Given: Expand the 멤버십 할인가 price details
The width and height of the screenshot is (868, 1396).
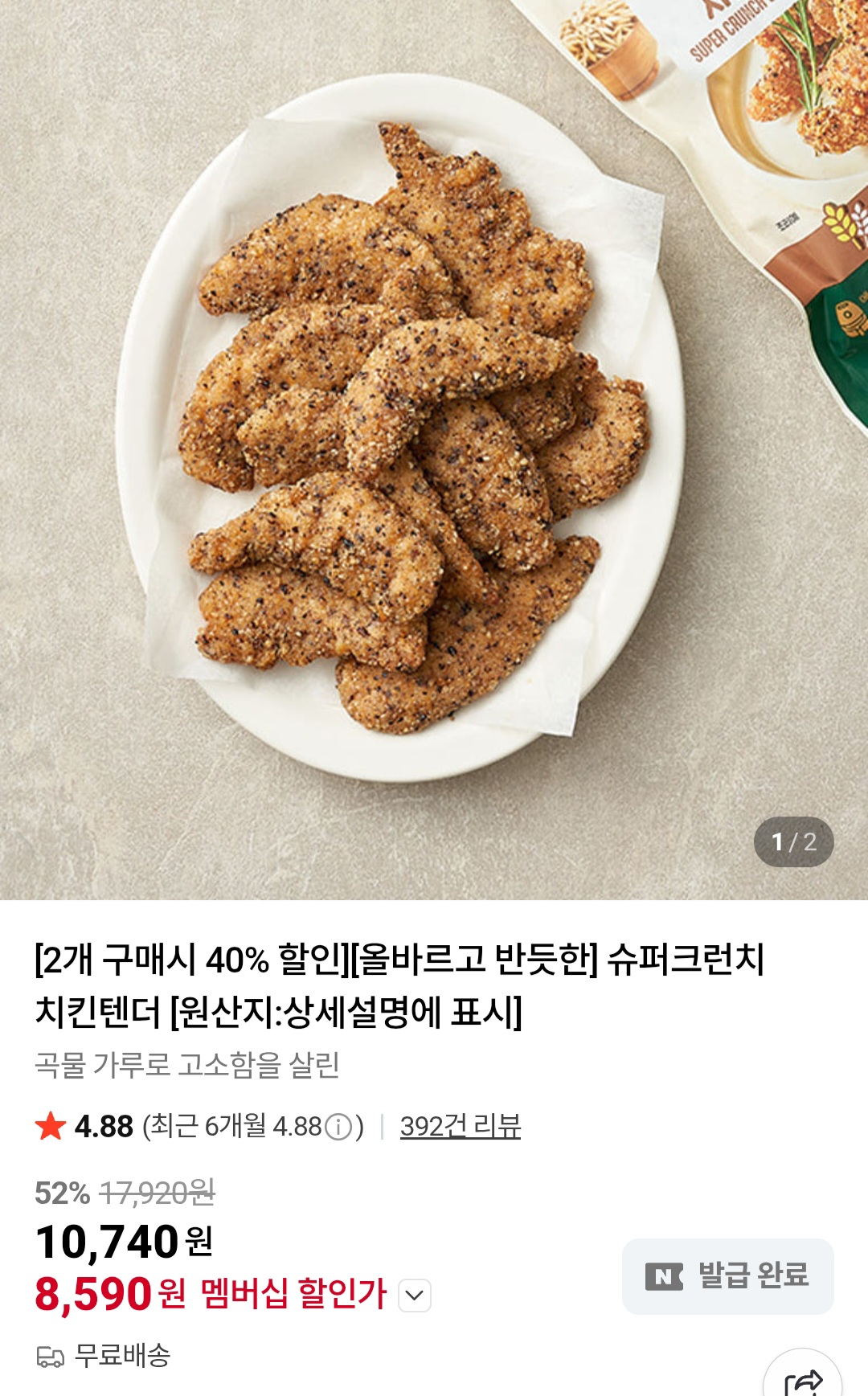Looking at the screenshot, I should coord(415,1295).
